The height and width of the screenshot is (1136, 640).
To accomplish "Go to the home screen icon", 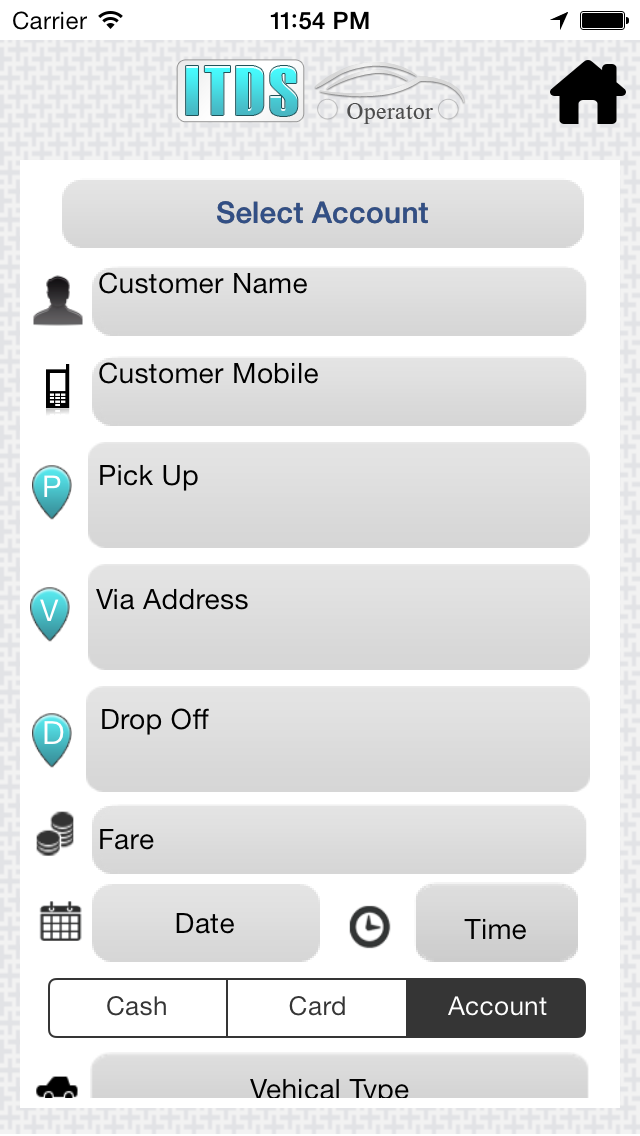I will pyautogui.click(x=587, y=93).
